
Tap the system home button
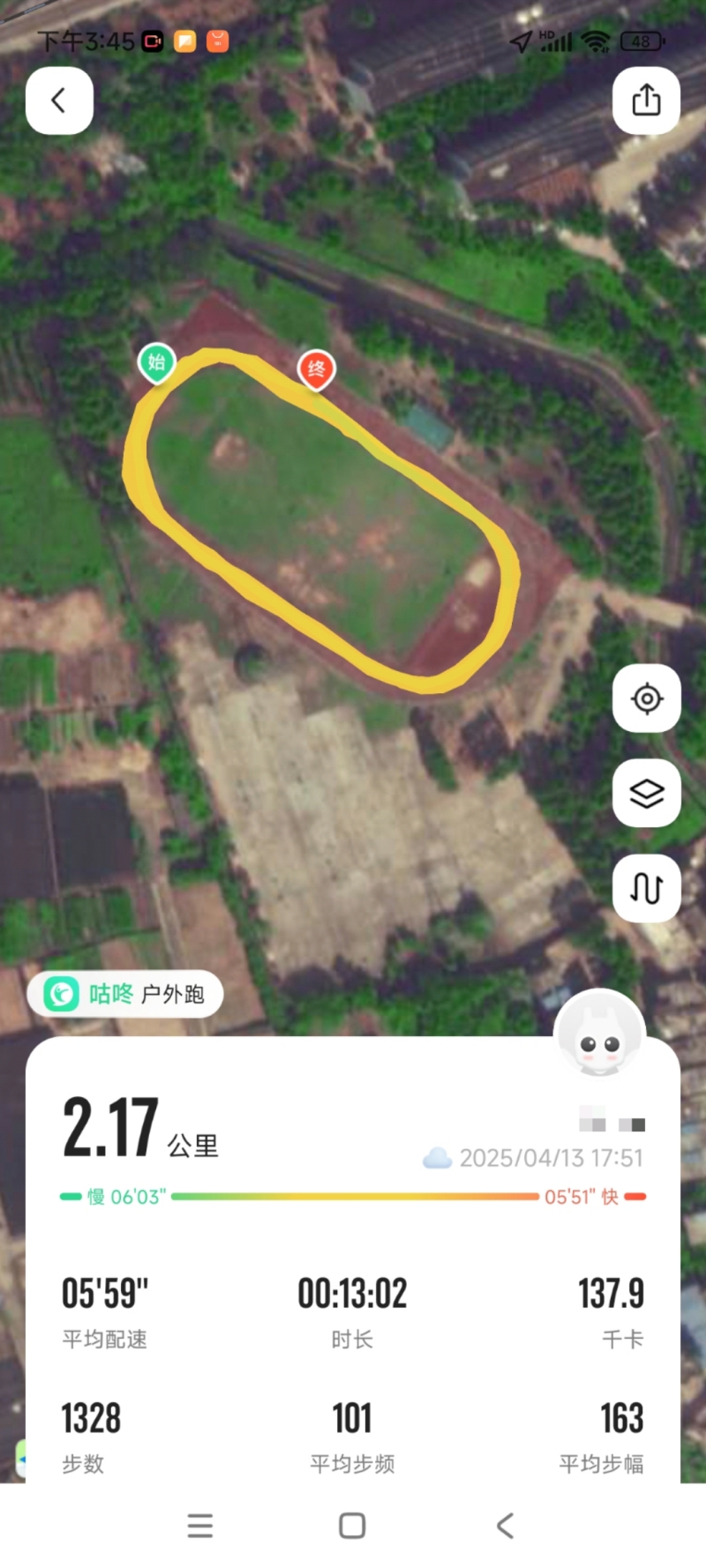click(352, 1526)
